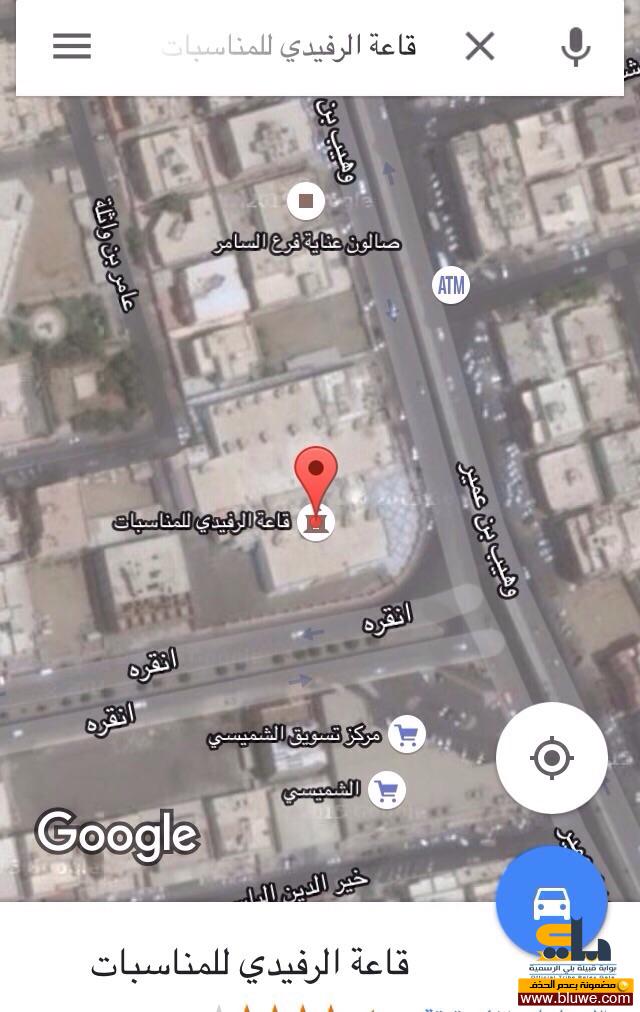Select the الشميسي shopping marker
Viewport: 640px width, 1012px height.
[x=386, y=790]
